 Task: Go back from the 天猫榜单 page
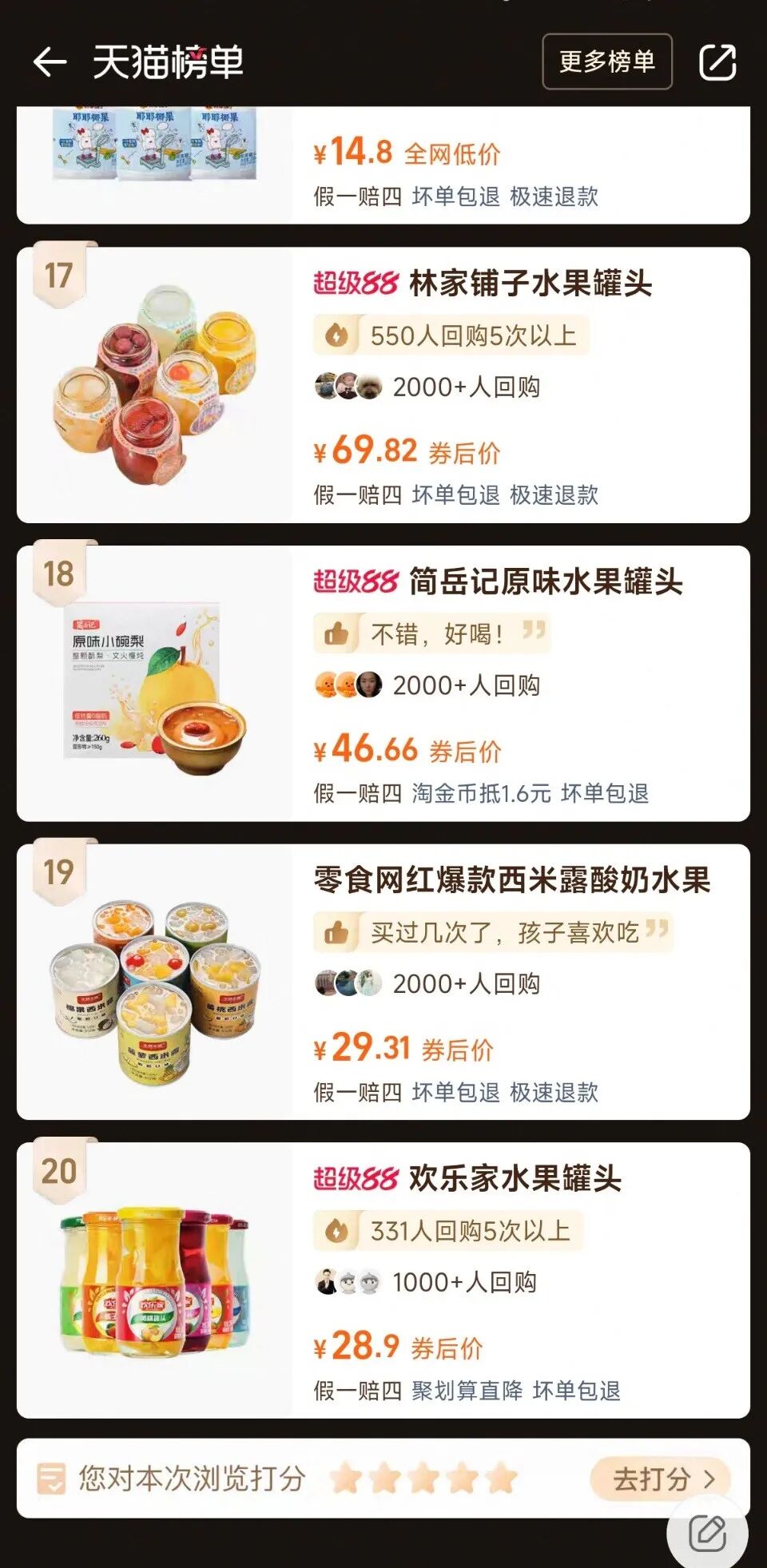point(50,62)
